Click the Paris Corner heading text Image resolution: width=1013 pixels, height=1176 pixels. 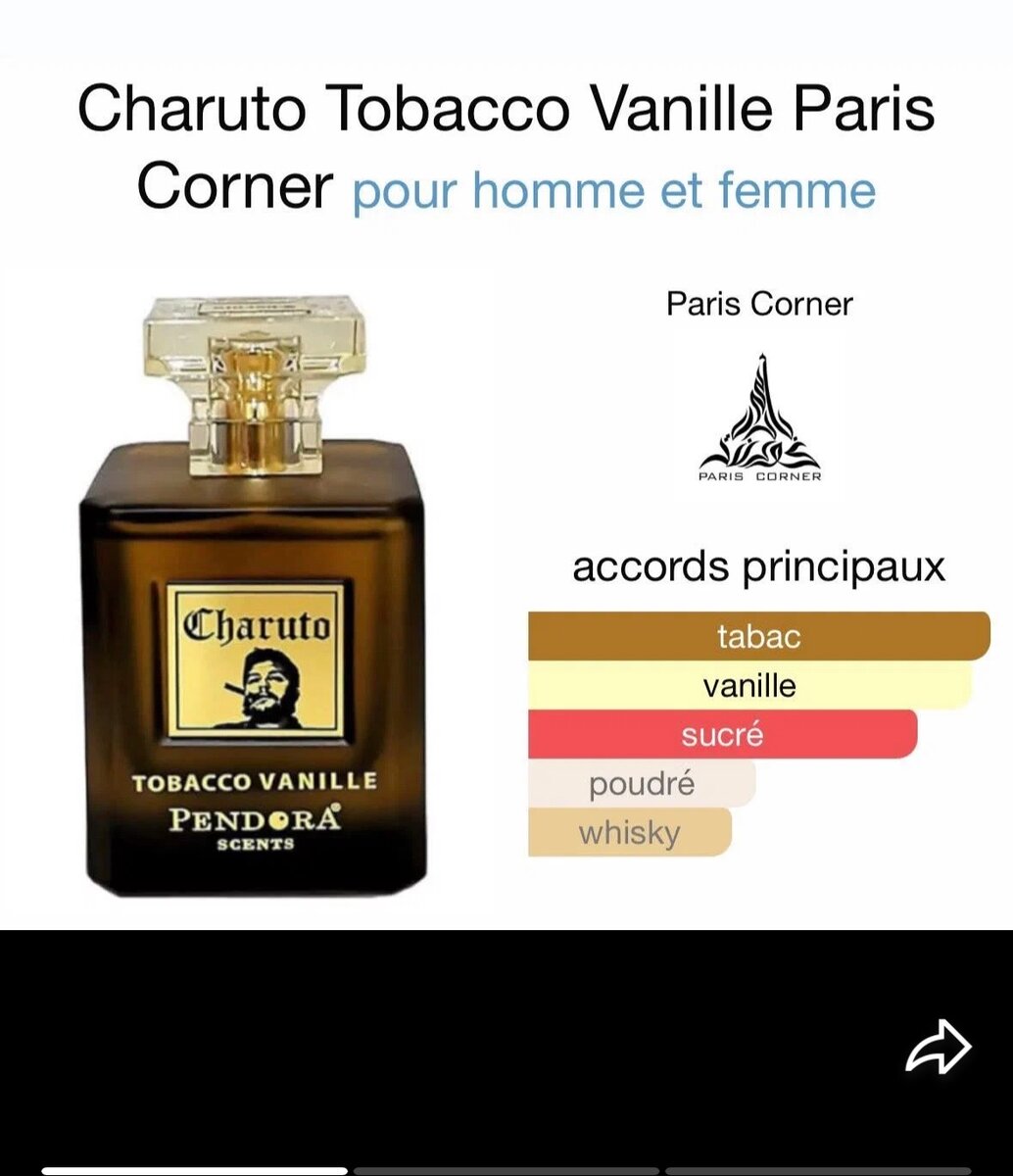759,304
